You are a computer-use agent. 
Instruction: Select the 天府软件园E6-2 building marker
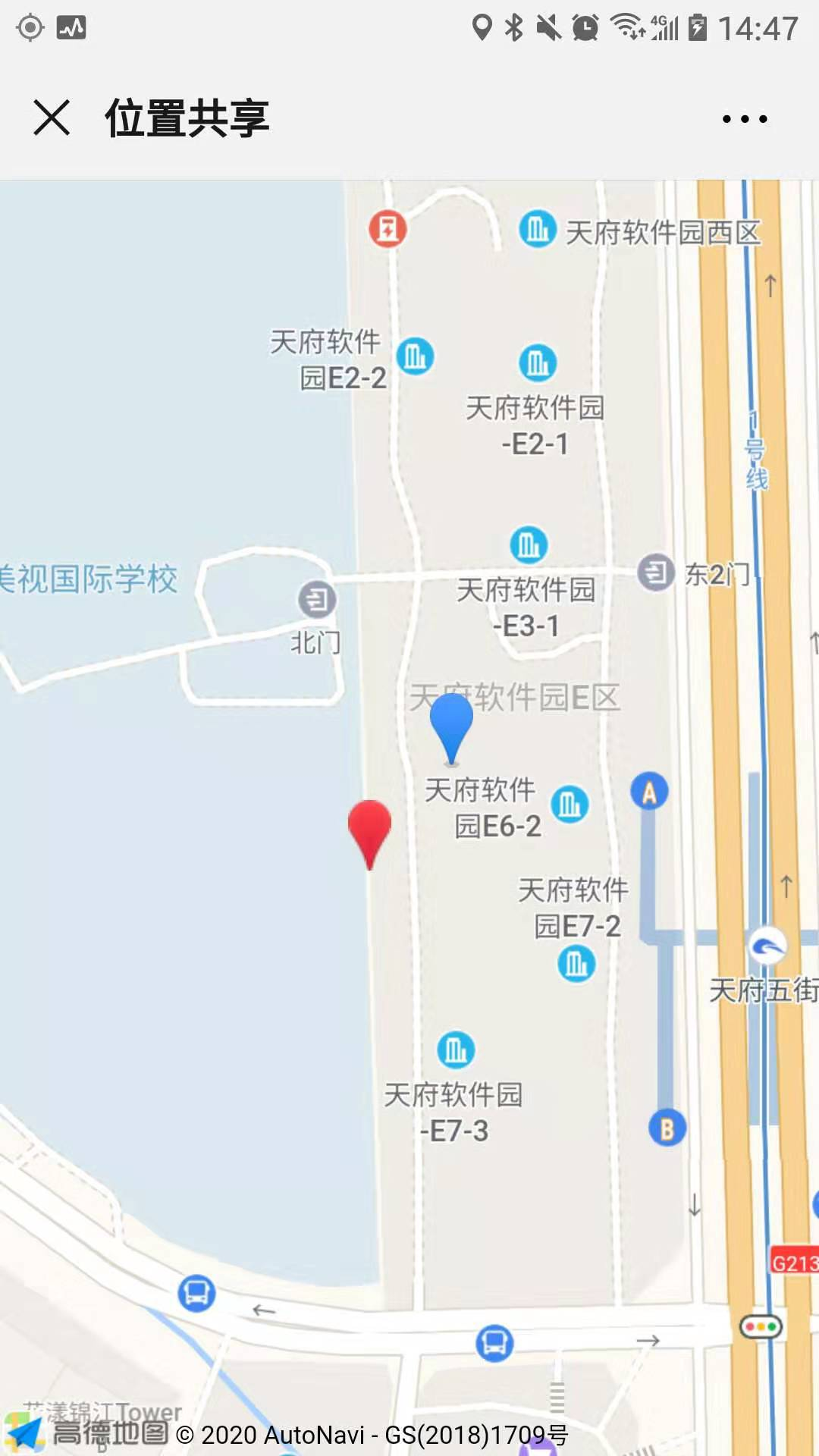[x=570, y=804]
